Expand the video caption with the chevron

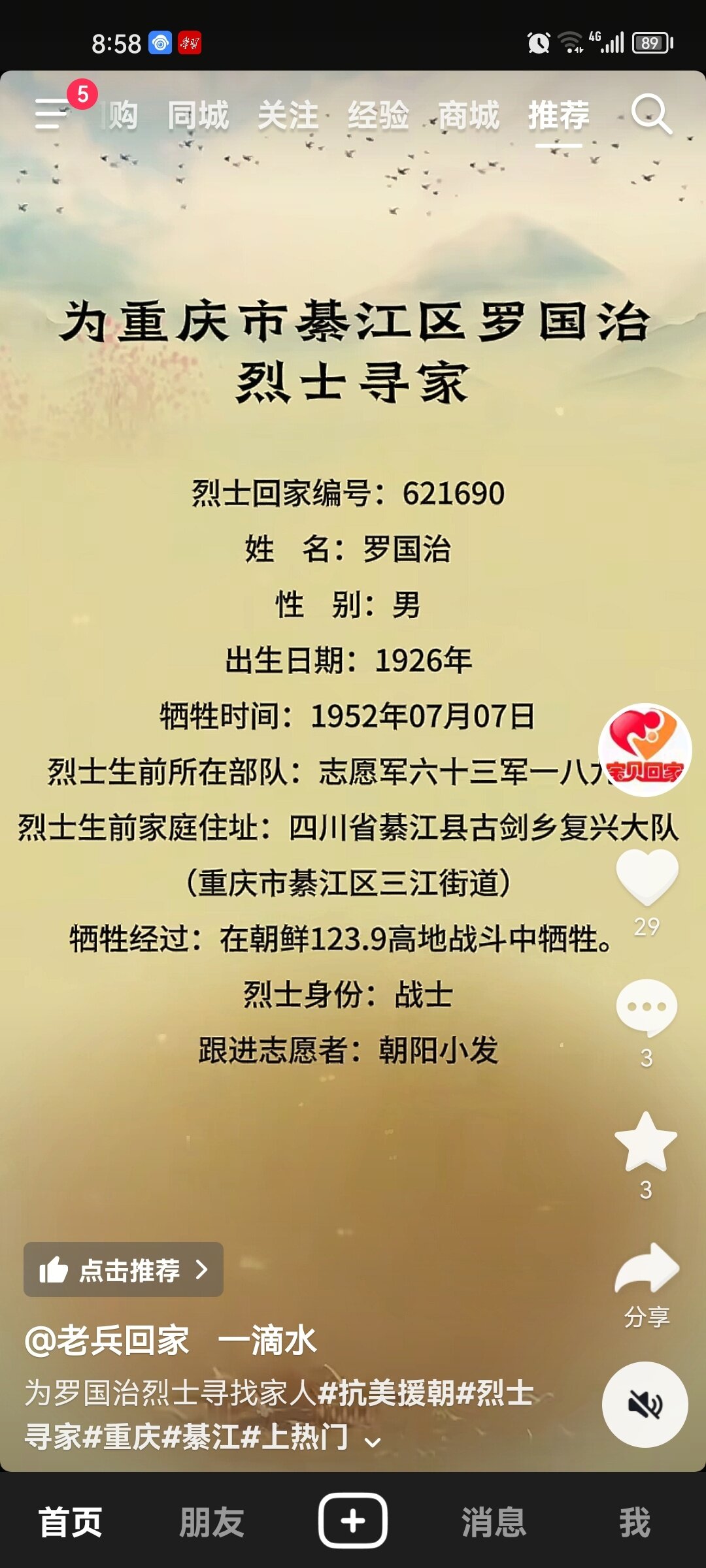(373, 1442)
